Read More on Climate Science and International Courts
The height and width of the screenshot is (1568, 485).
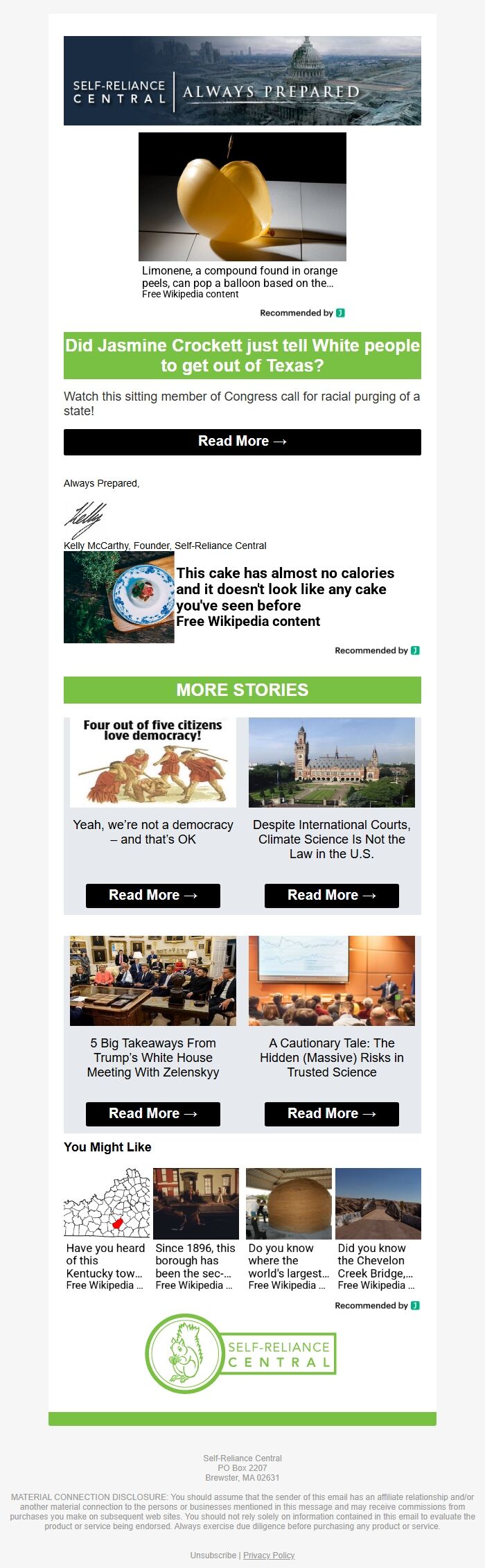pyautogui.click(x=331, y=895)
